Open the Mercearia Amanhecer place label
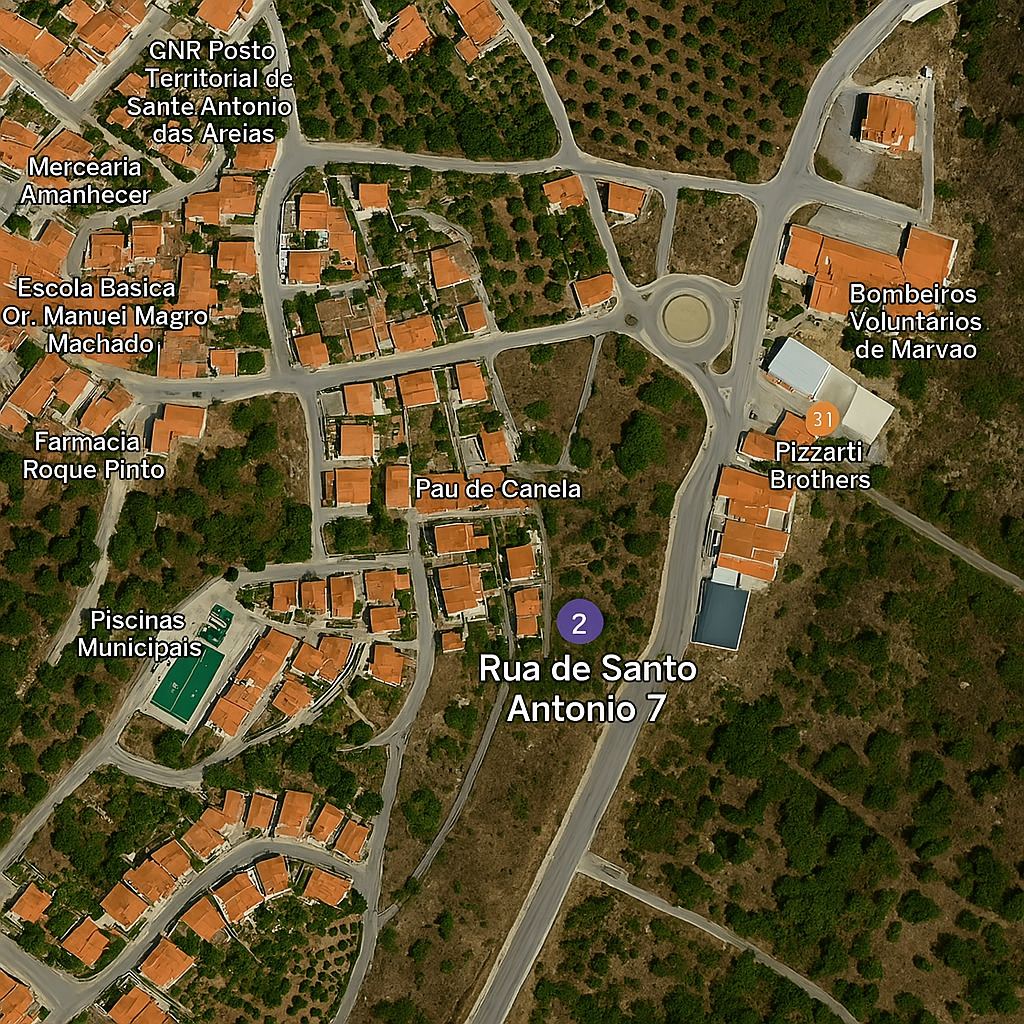Image resolution: width=1024 pixels, height=1024 pixels. [85, 181]
